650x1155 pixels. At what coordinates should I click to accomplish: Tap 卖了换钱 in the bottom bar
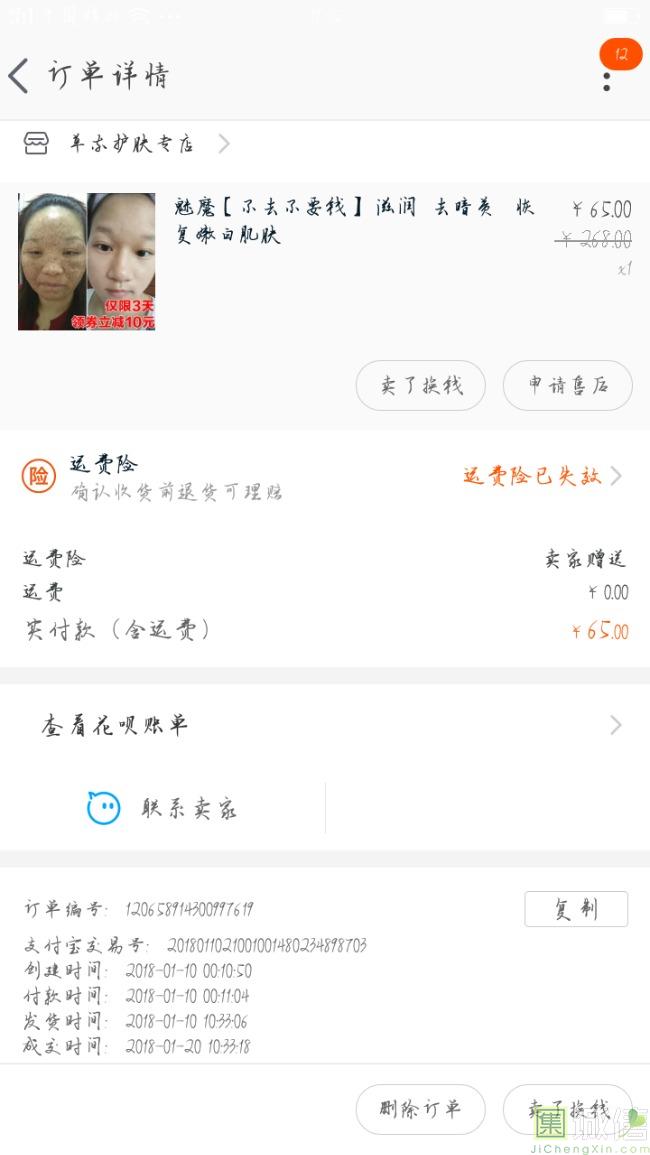[x=567, y=1109]
